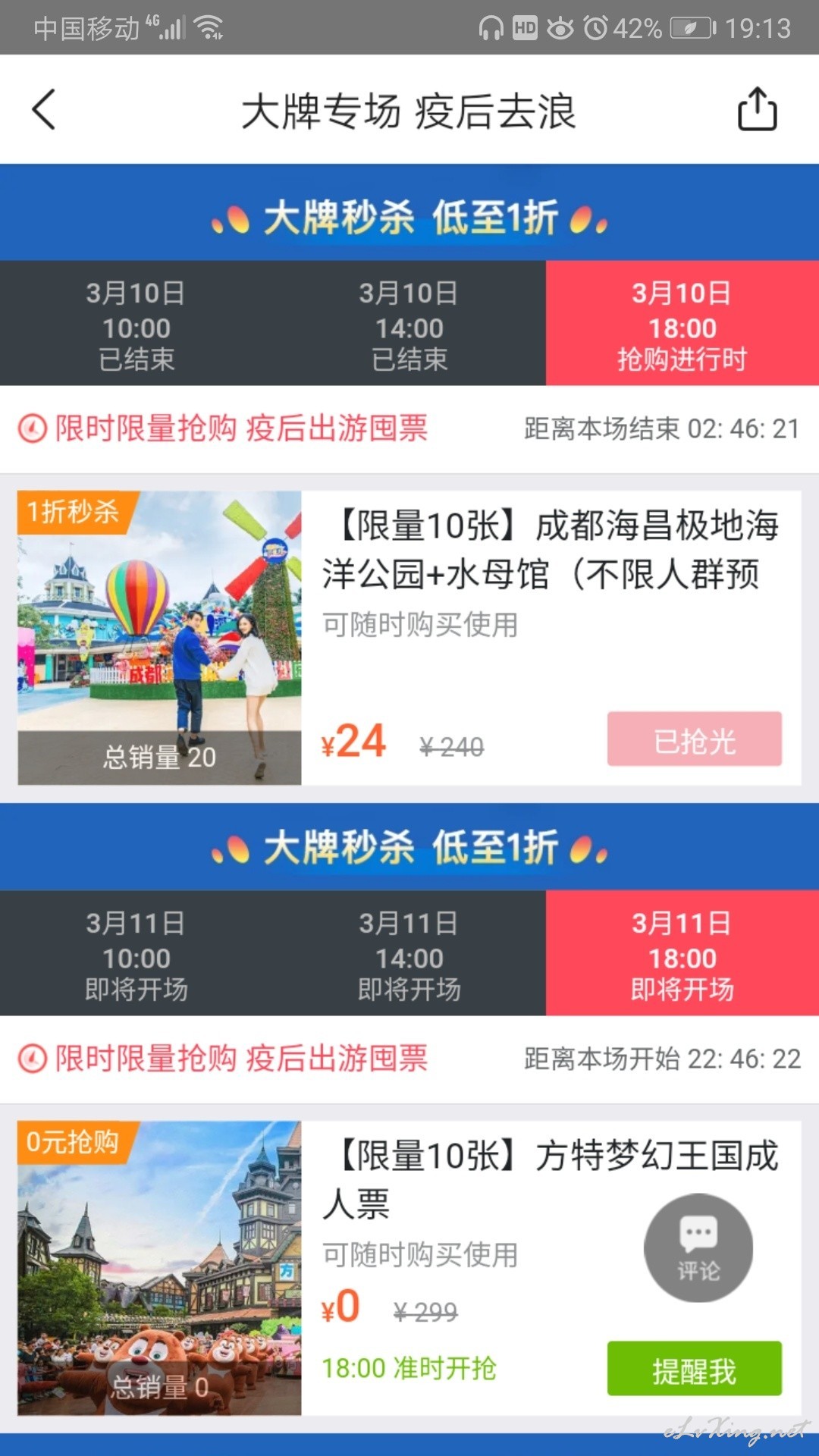Go back using the top-left arrow
The width and height of the screenshot is (819, 1456).
click(44, 110)
